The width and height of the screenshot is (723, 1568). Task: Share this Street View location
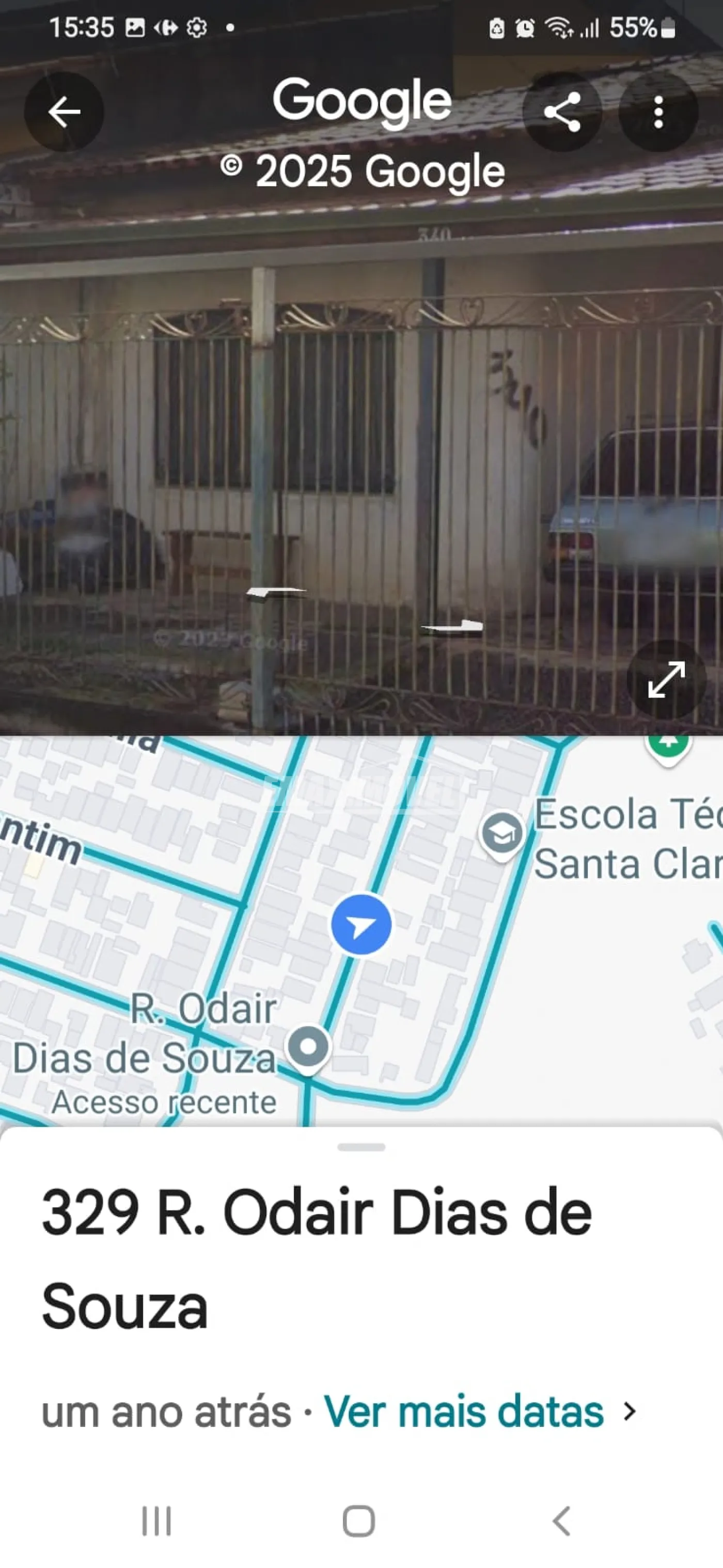pos(562,112)
